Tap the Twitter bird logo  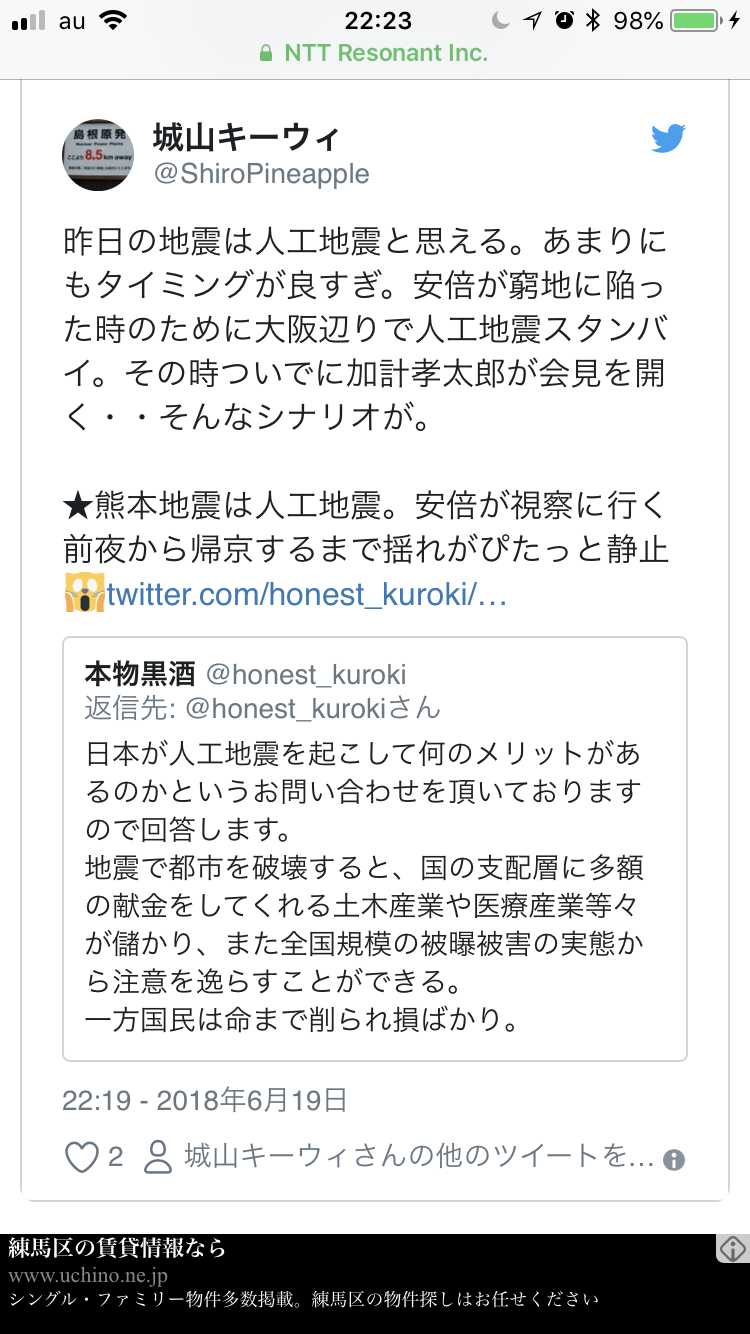pos(668,139)
